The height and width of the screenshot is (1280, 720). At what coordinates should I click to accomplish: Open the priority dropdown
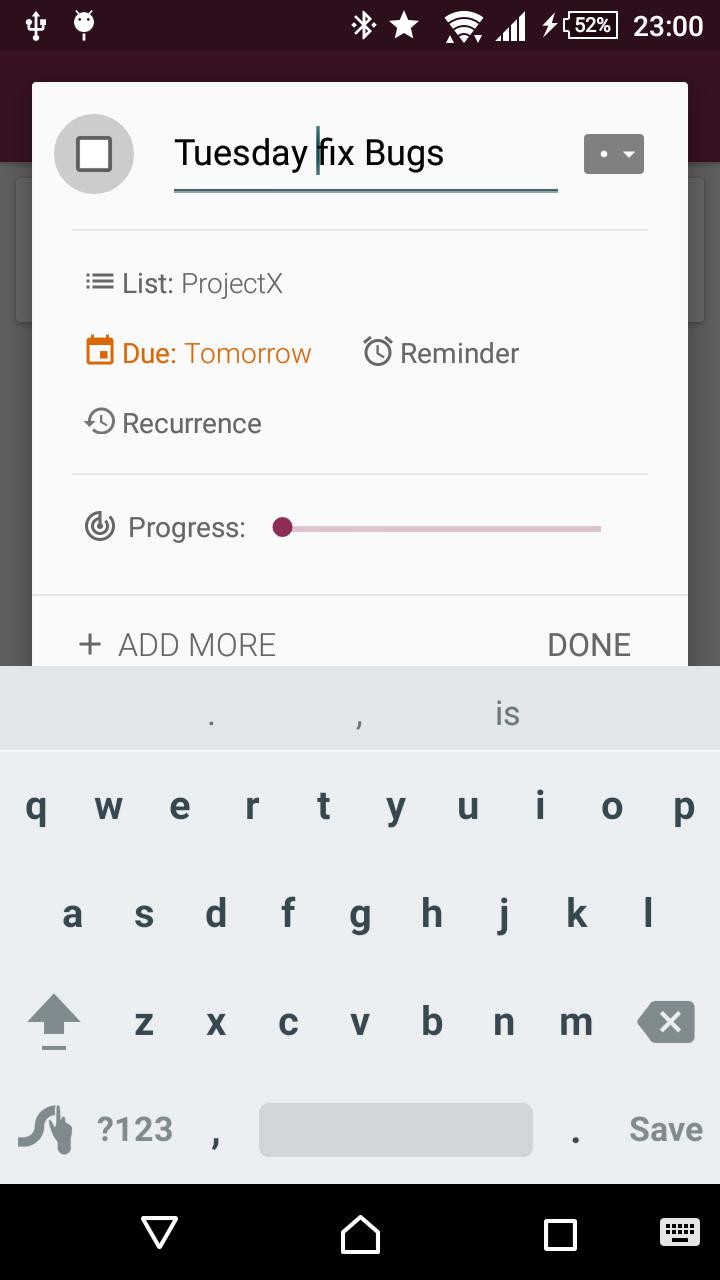(613, 154)
